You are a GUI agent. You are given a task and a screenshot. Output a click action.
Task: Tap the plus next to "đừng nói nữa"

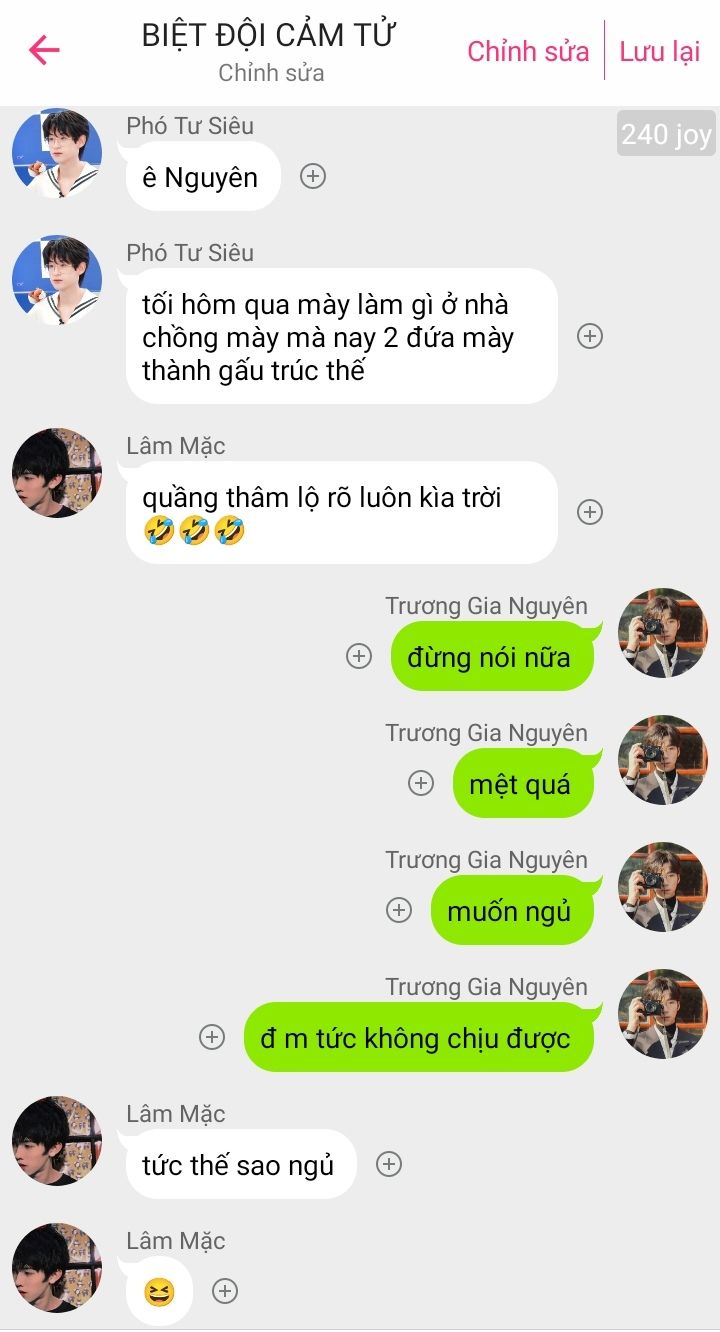(359, 656)
